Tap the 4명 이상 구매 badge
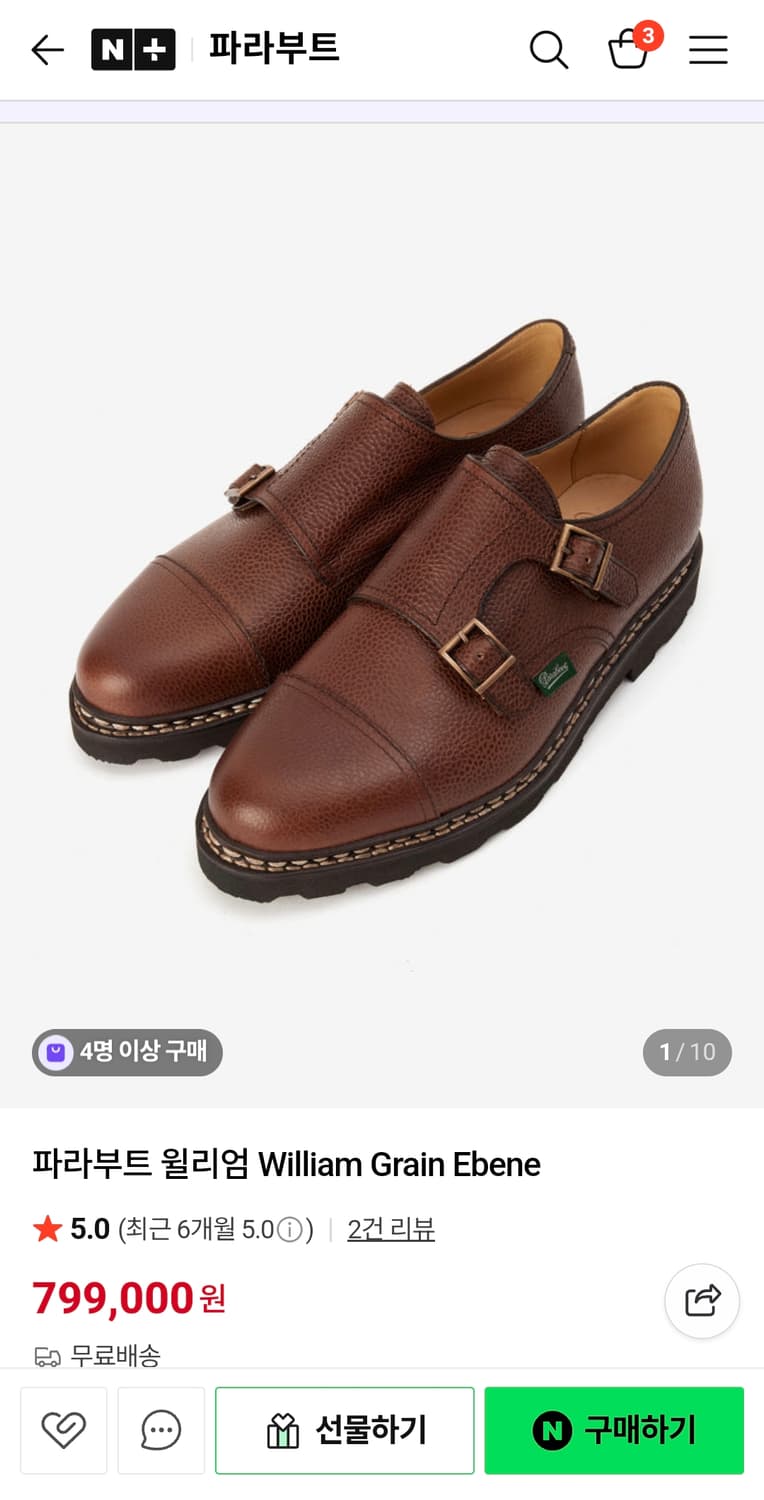 [127, 1052]
